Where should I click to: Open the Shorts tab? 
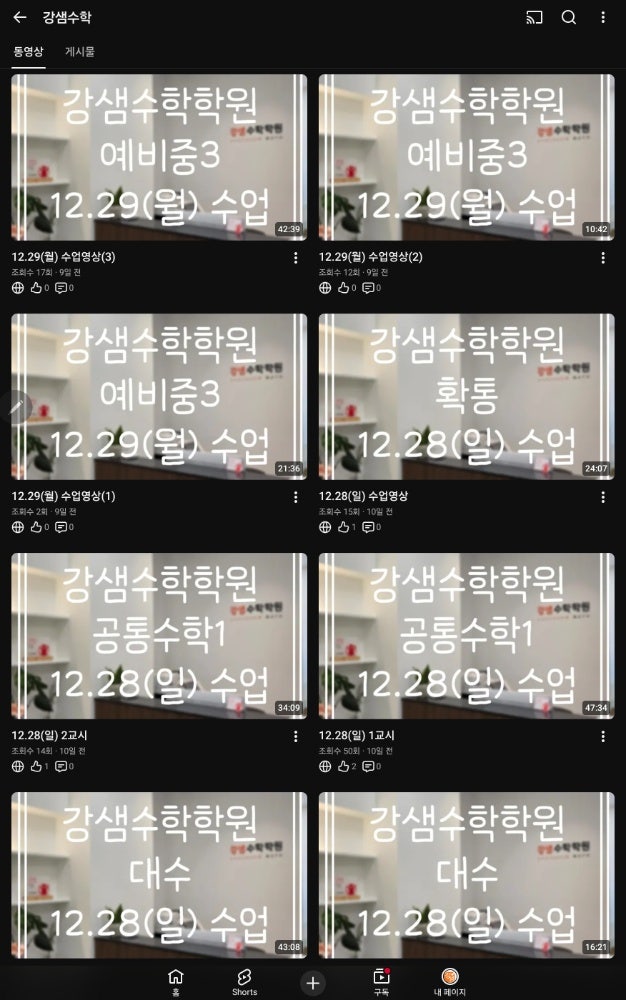(244, 981)
